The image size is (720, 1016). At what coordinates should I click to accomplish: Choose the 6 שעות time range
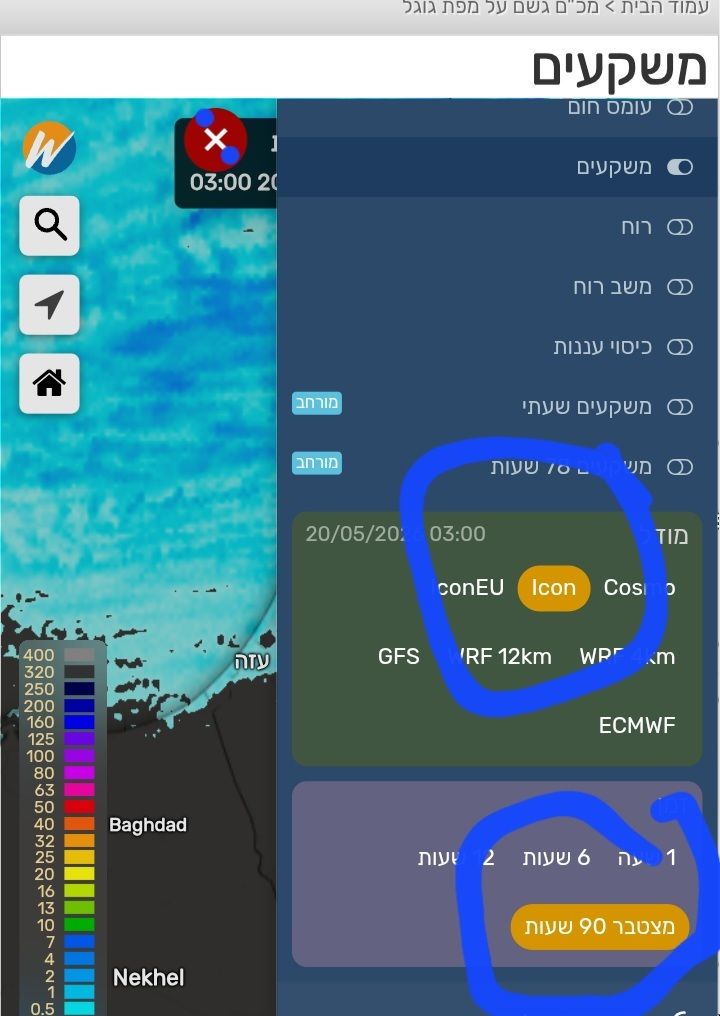tap(556, 857)
